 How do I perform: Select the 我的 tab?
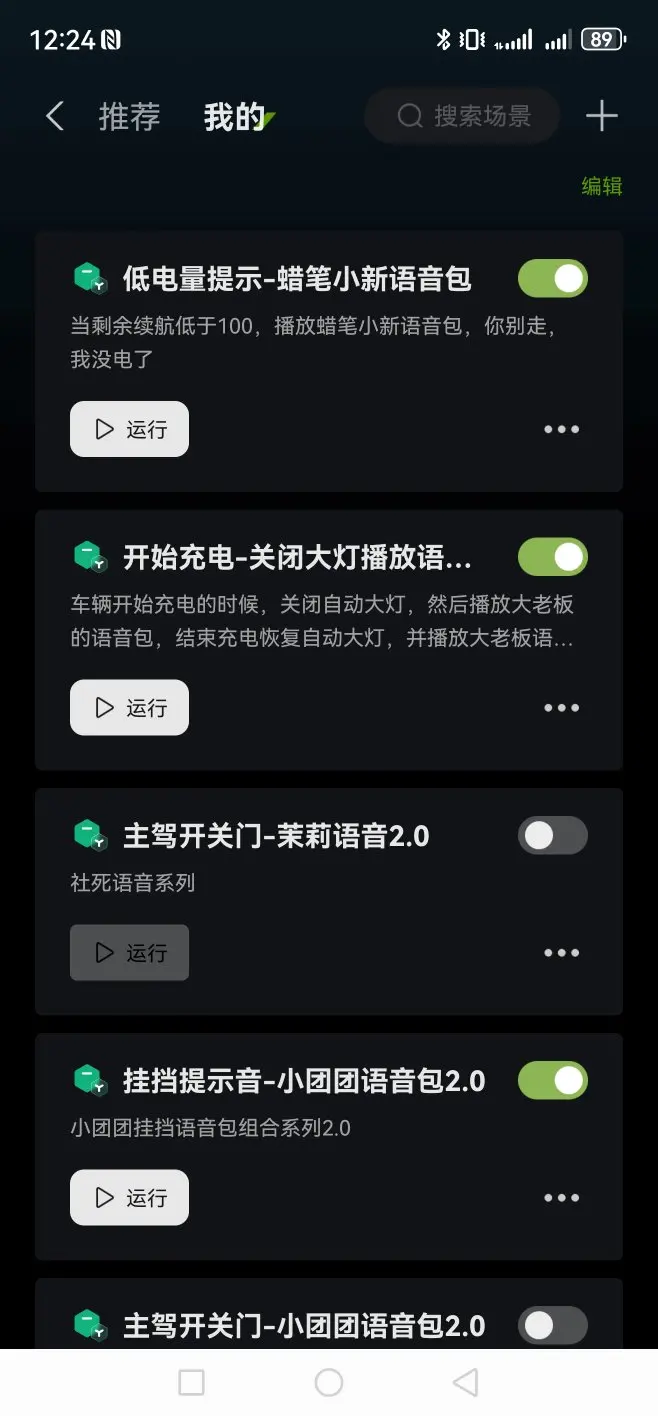(x=235, y=116)
